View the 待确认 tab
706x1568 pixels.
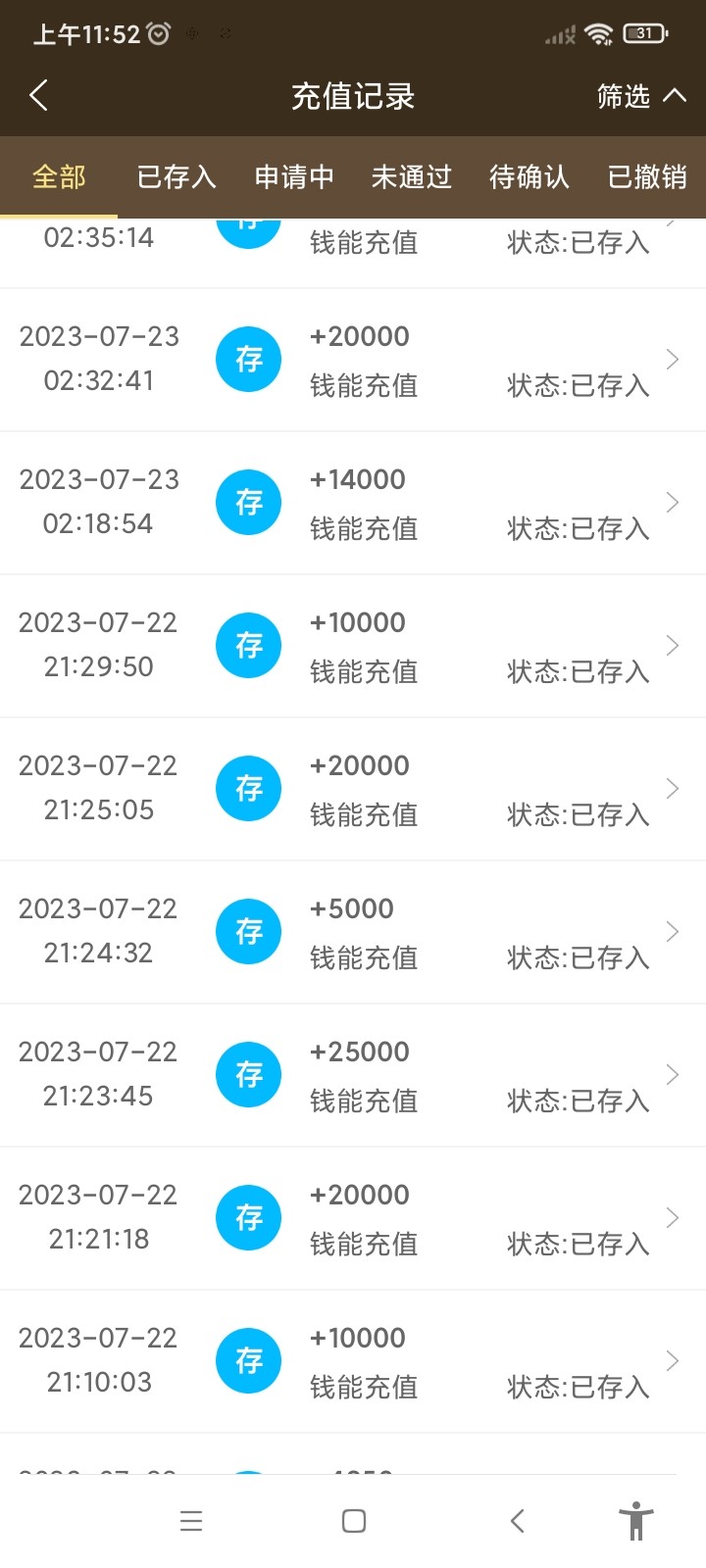[x=529, y=177]
